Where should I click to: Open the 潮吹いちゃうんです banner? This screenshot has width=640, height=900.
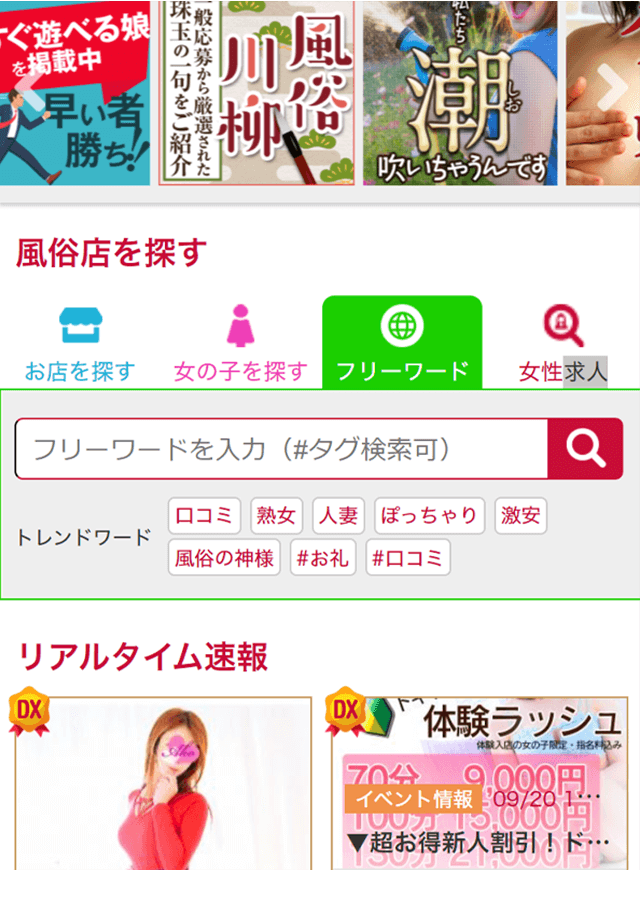coord(460,92)
